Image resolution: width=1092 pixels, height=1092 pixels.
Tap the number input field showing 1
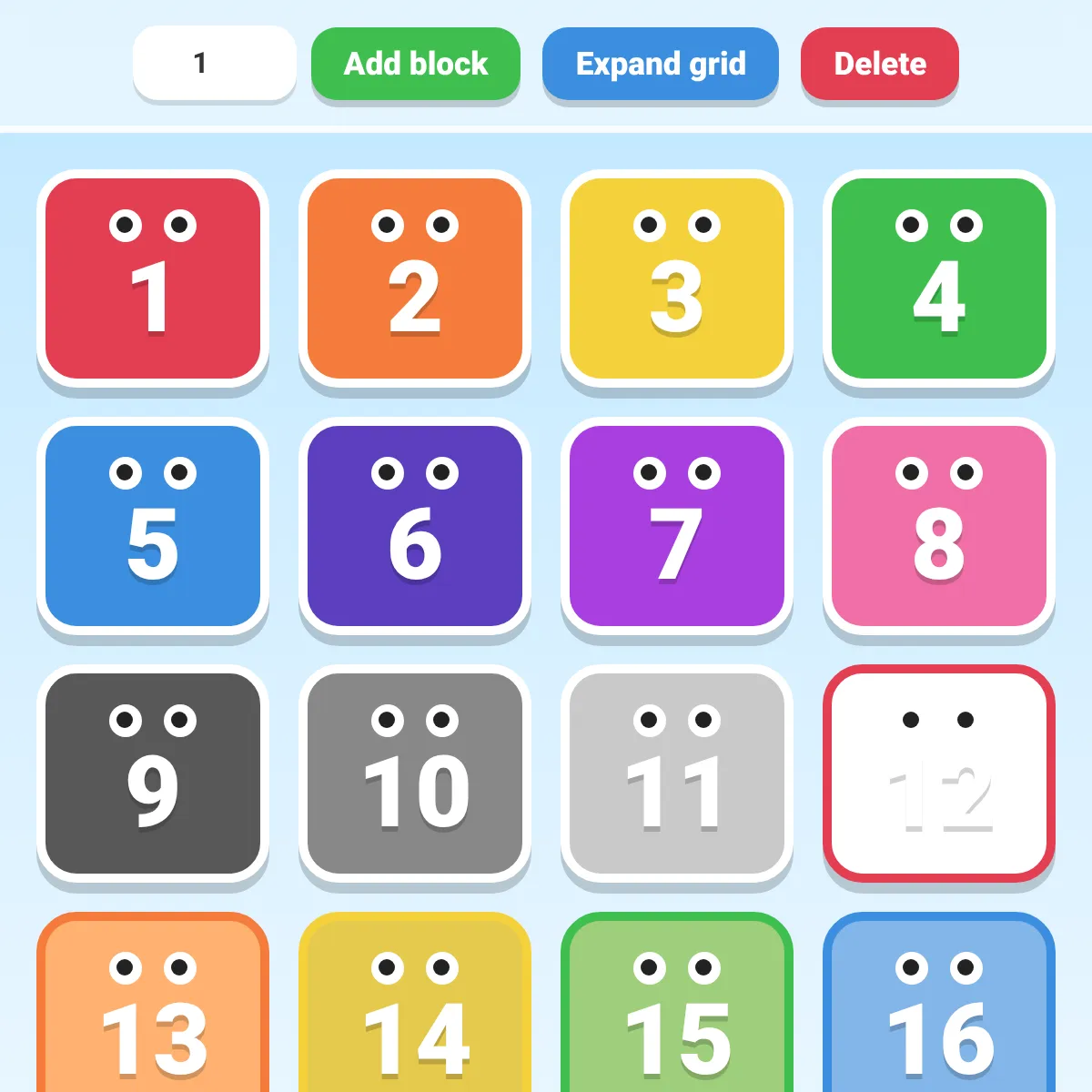coord(215,63)
